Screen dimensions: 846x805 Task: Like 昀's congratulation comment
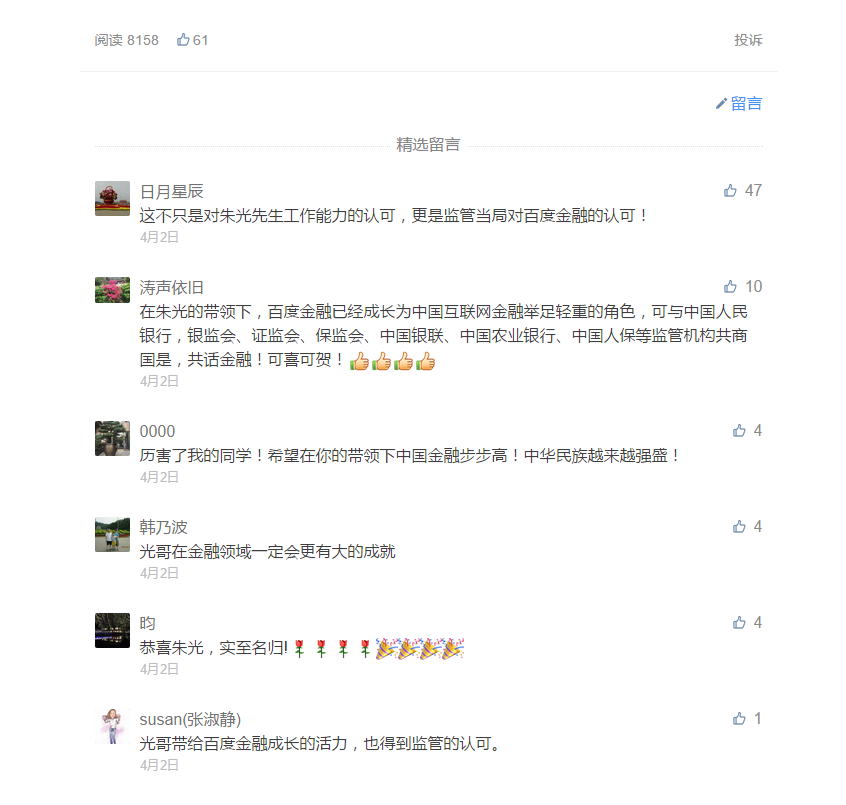click(739, 622)
